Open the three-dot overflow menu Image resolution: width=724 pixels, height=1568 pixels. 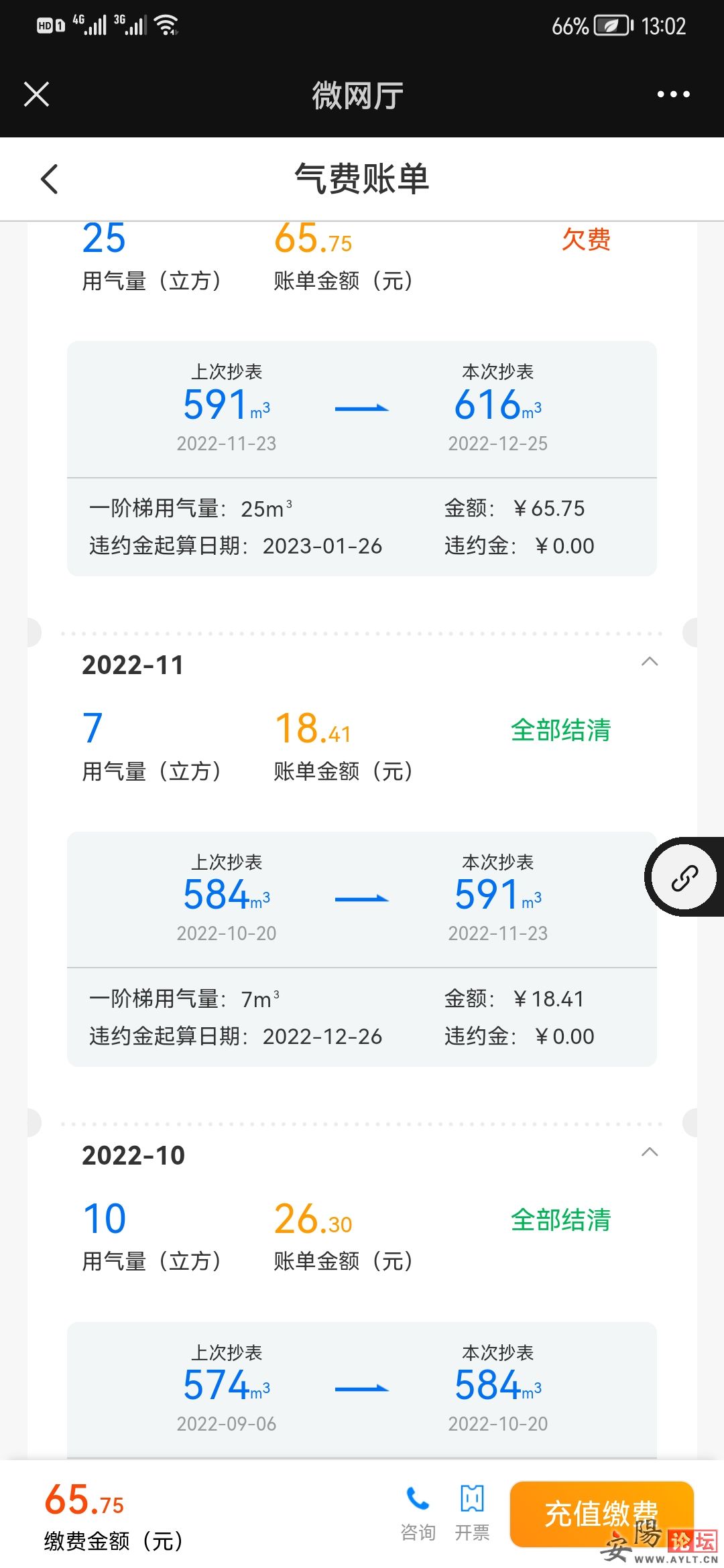pos(673,94)
